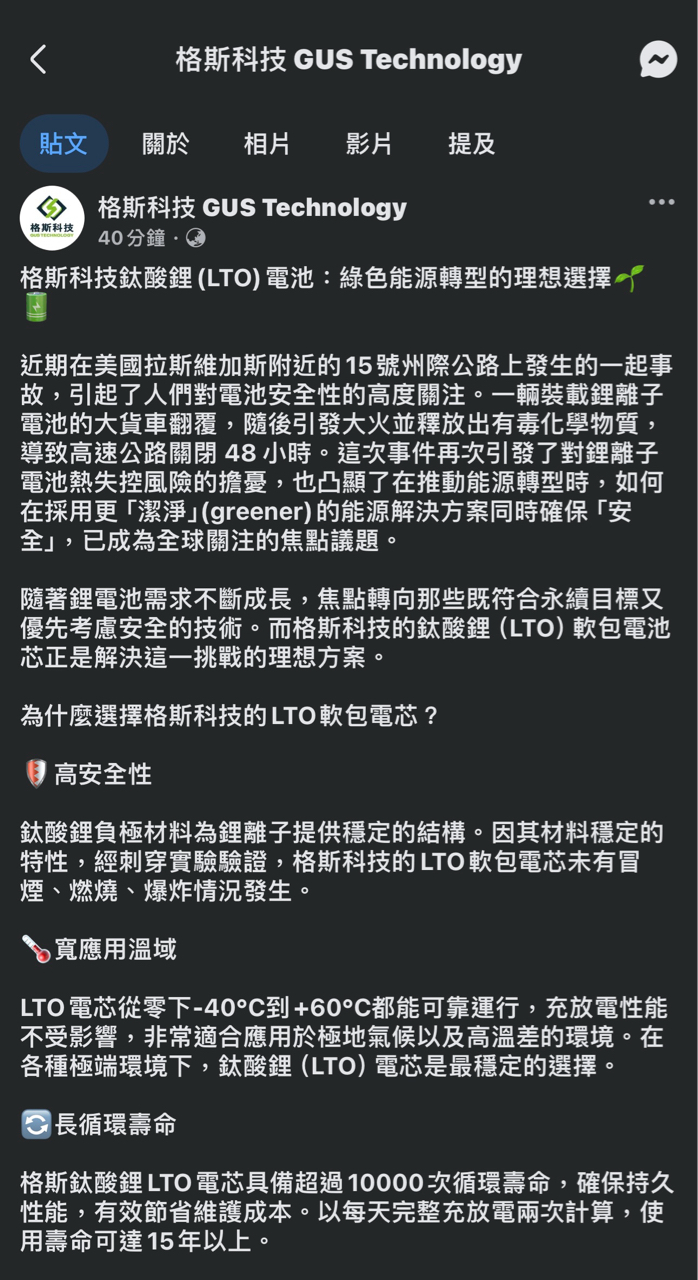Viewport: 698px width, 1280px height.
Task: Switch to the 關於 tab
Action: (166, 144)
